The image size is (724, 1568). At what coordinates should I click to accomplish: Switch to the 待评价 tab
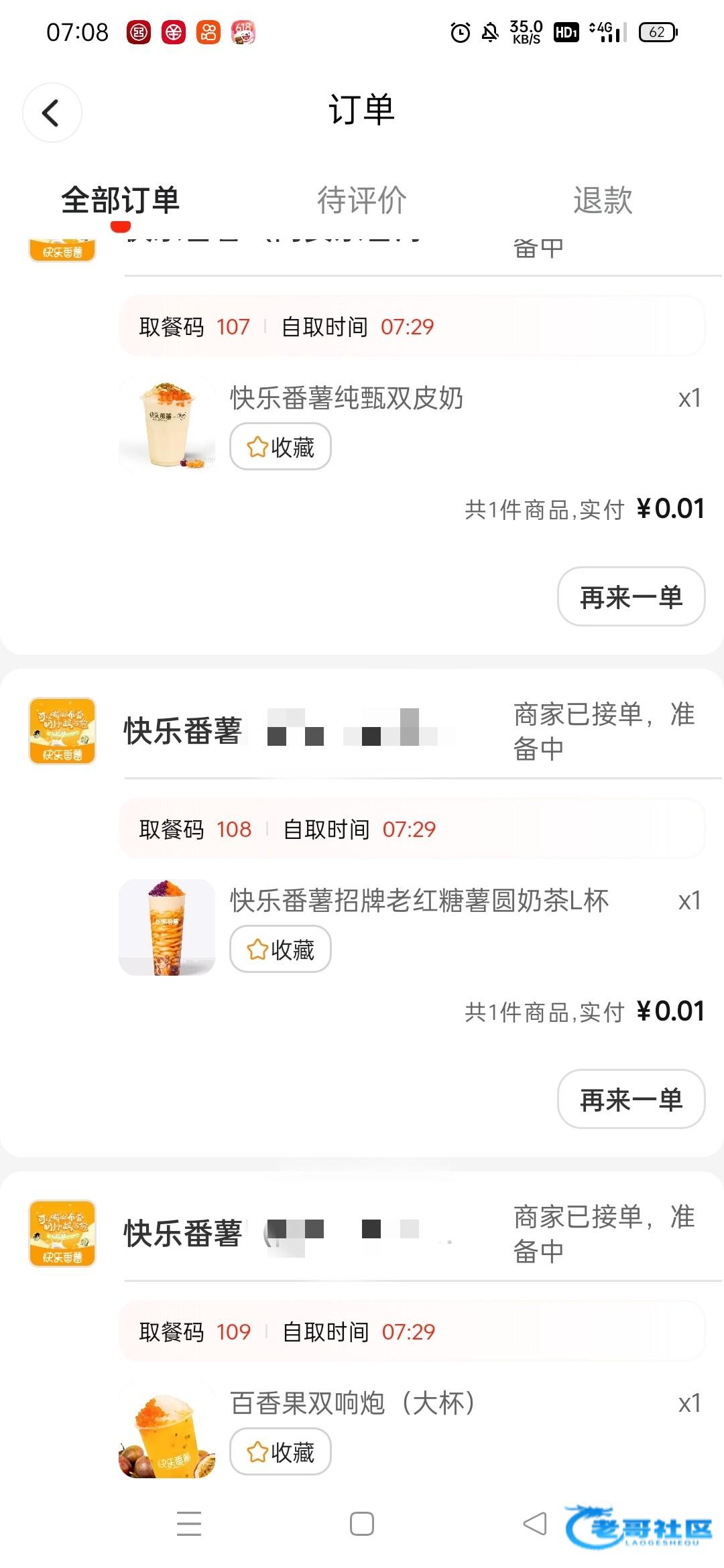[x=362, y=200]
